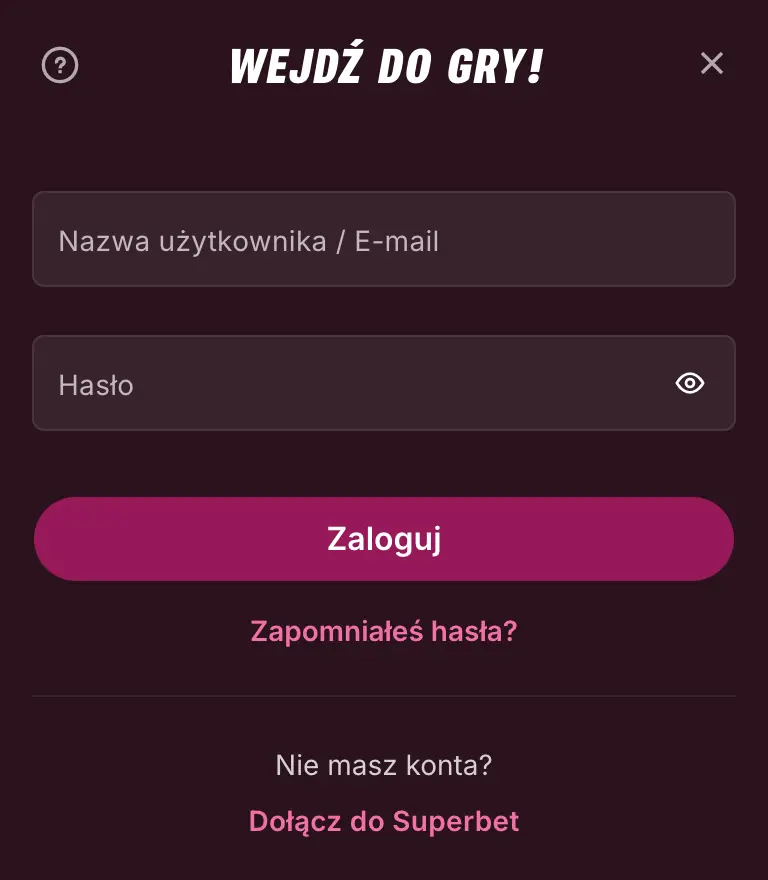The height and width of the screenshot is (880, 768).
Task: Click the question mark circle icon
Action: [60, 65]
